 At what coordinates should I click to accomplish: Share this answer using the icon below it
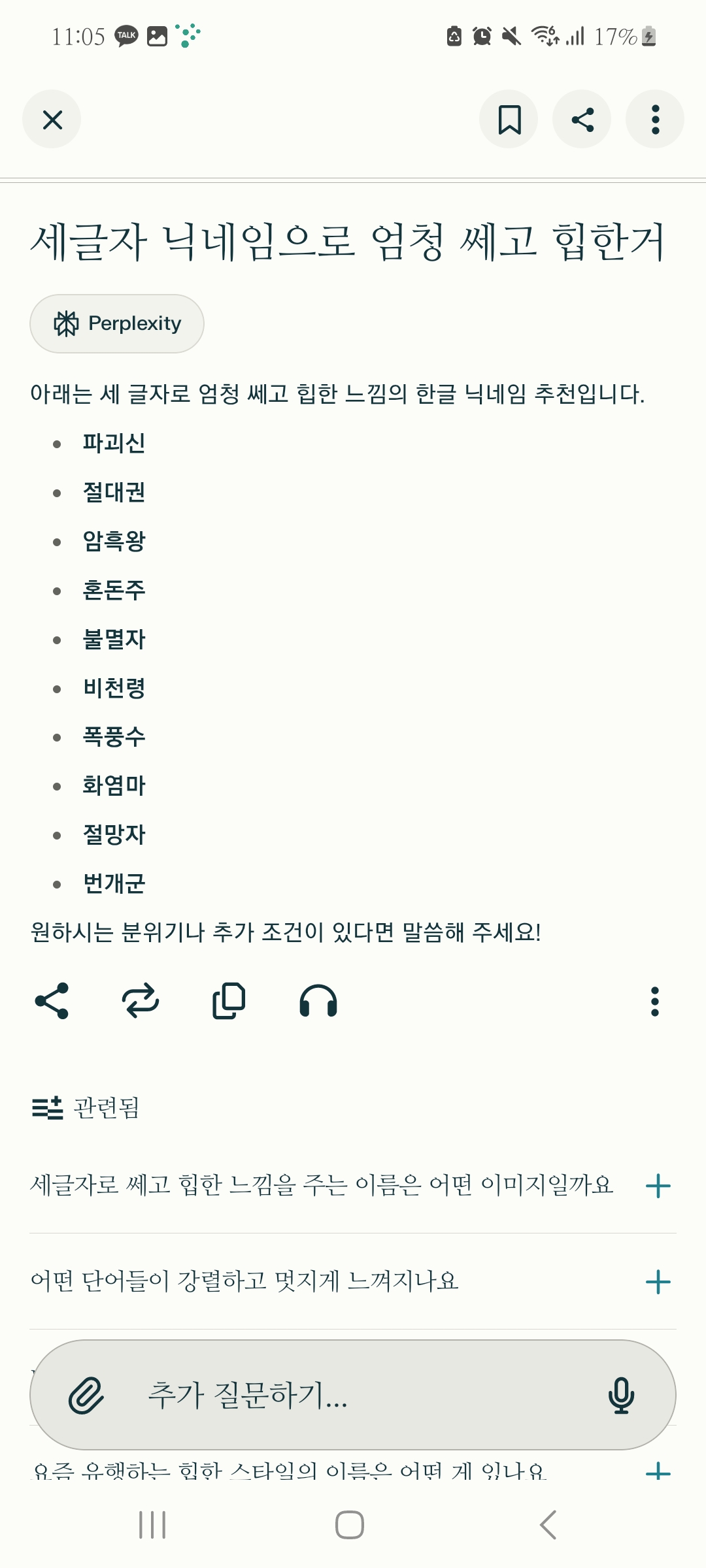click(x=52, y=1001)
